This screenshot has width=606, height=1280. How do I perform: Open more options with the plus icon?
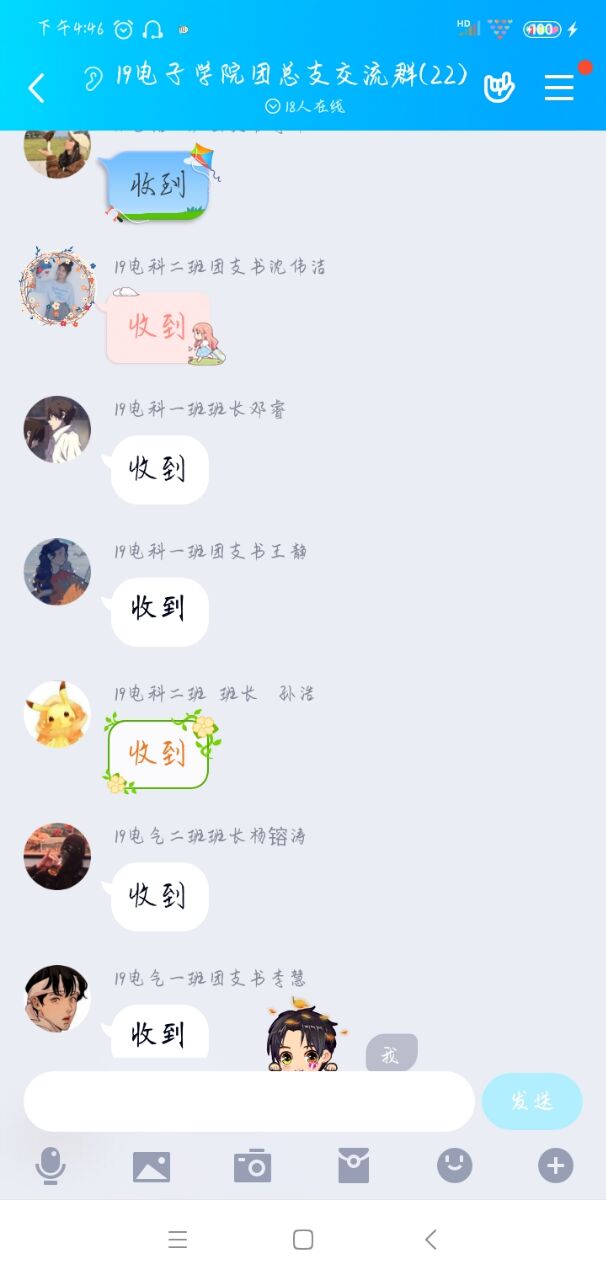(556, 1166)
